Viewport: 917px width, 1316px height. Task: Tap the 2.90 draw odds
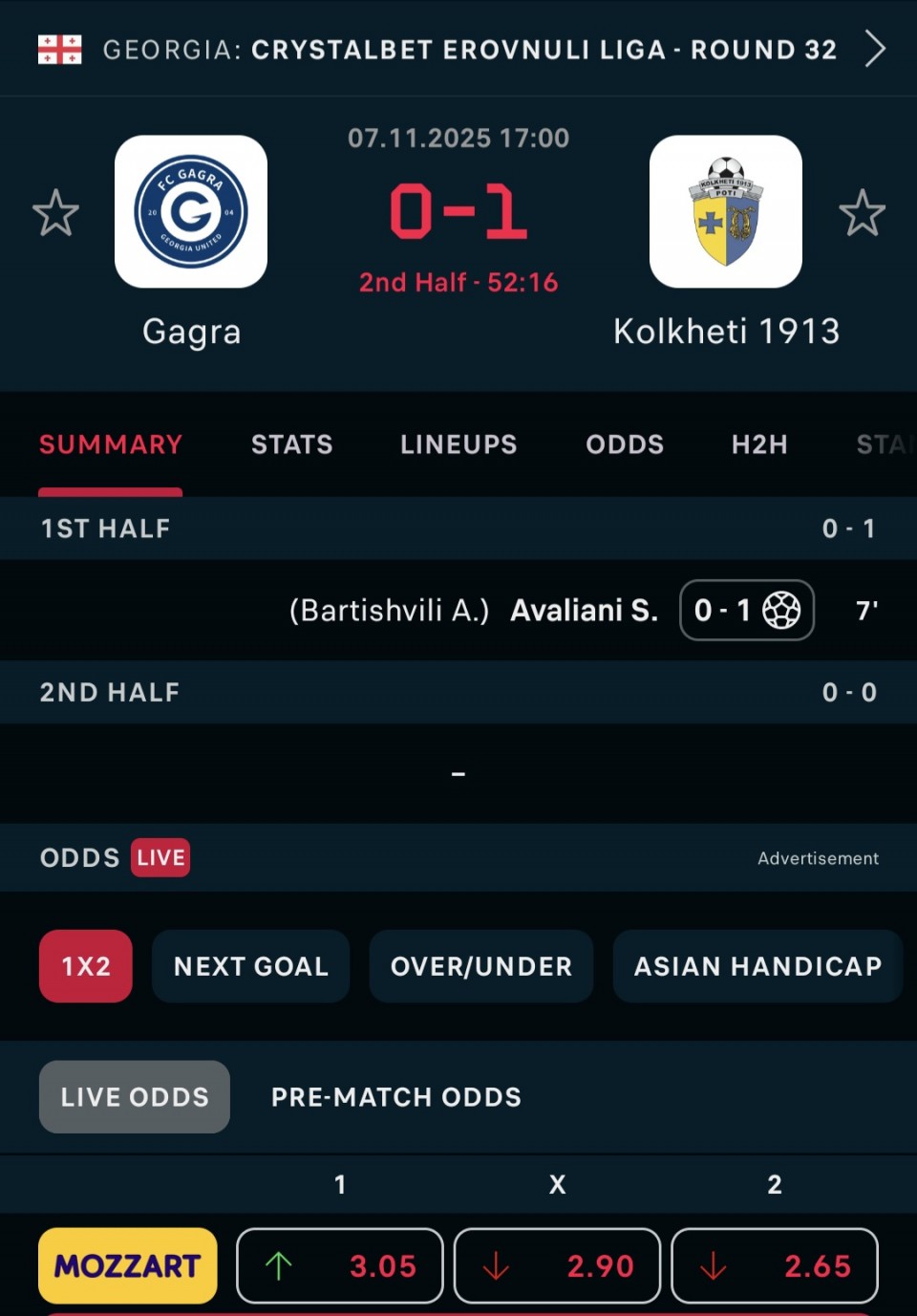pyautogui.click(x=558, y=1266)
